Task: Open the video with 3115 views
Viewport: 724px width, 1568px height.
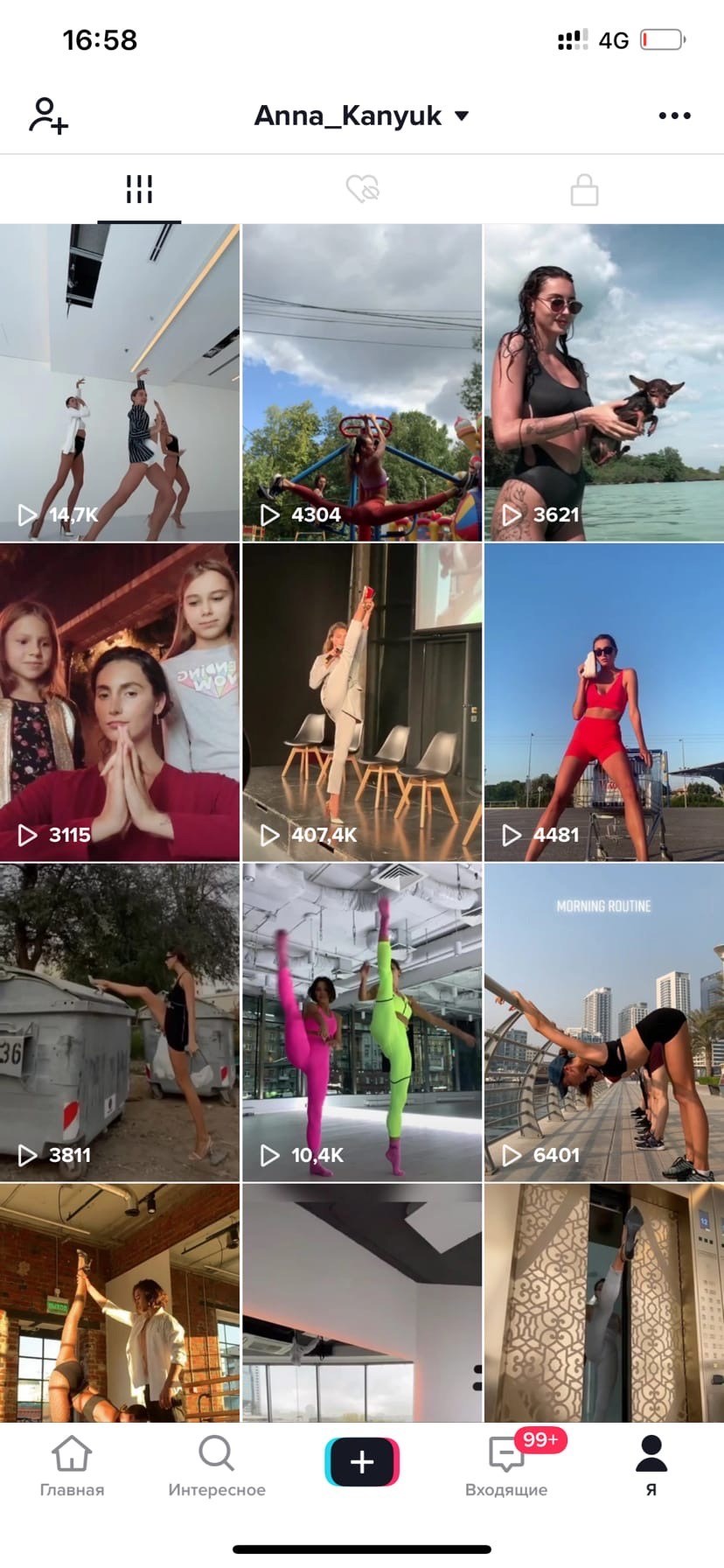Action: click(x=120, y=703)
